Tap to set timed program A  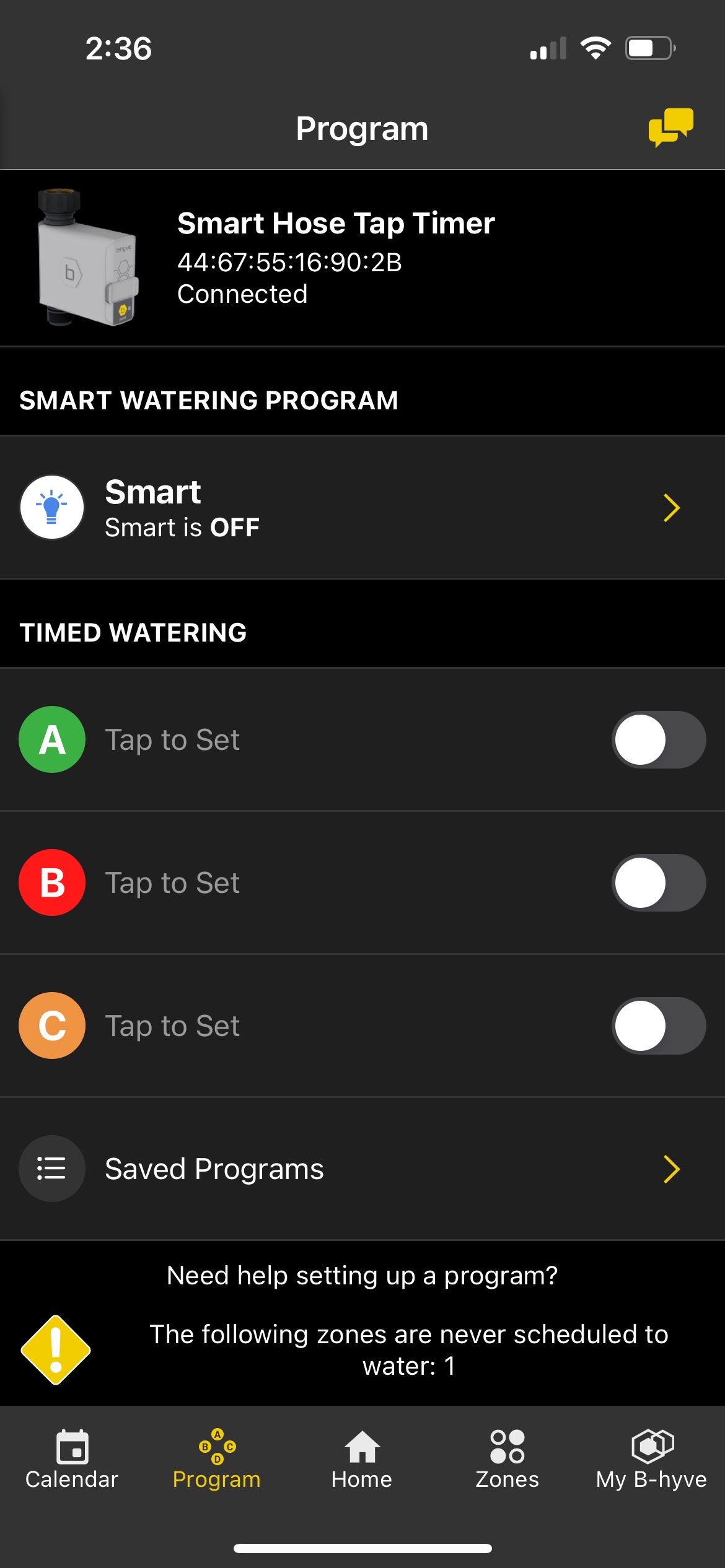[x=172, y=740]
